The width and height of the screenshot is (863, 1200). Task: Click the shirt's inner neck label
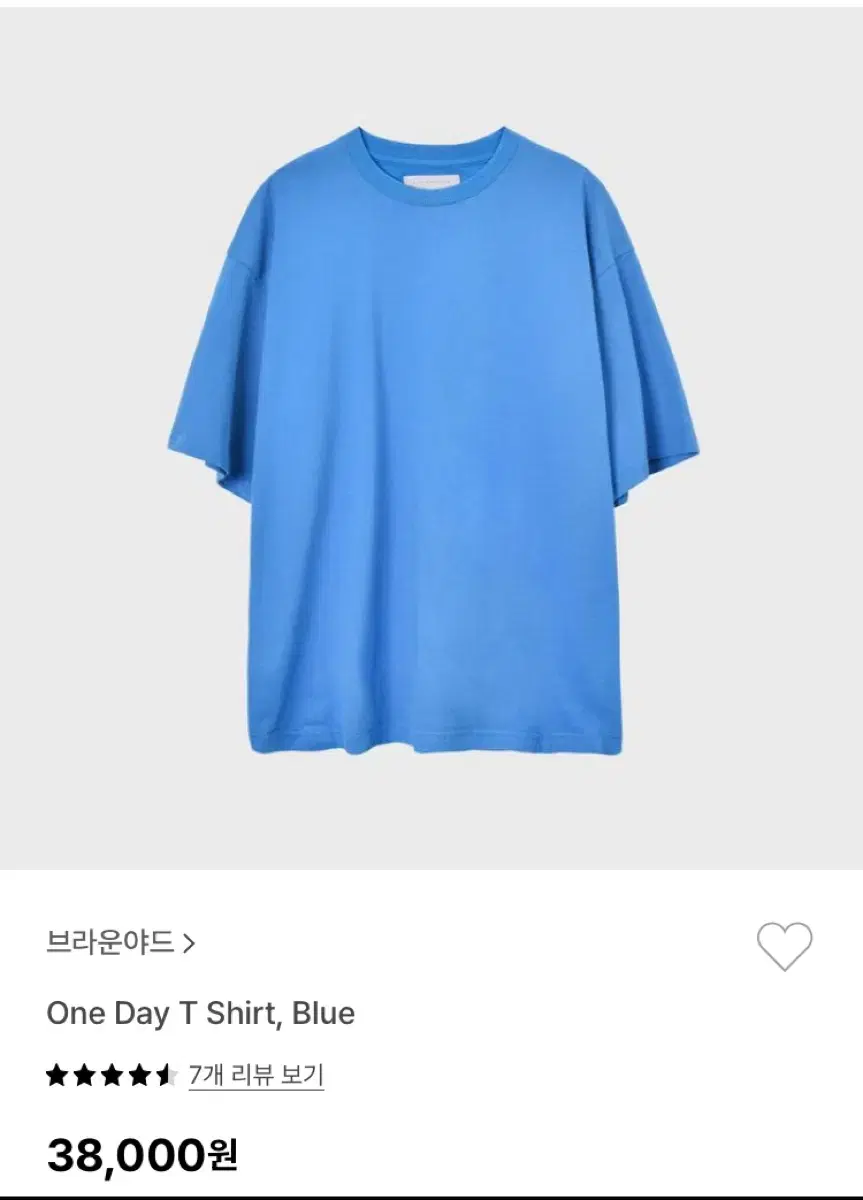(x=430, y=182)
